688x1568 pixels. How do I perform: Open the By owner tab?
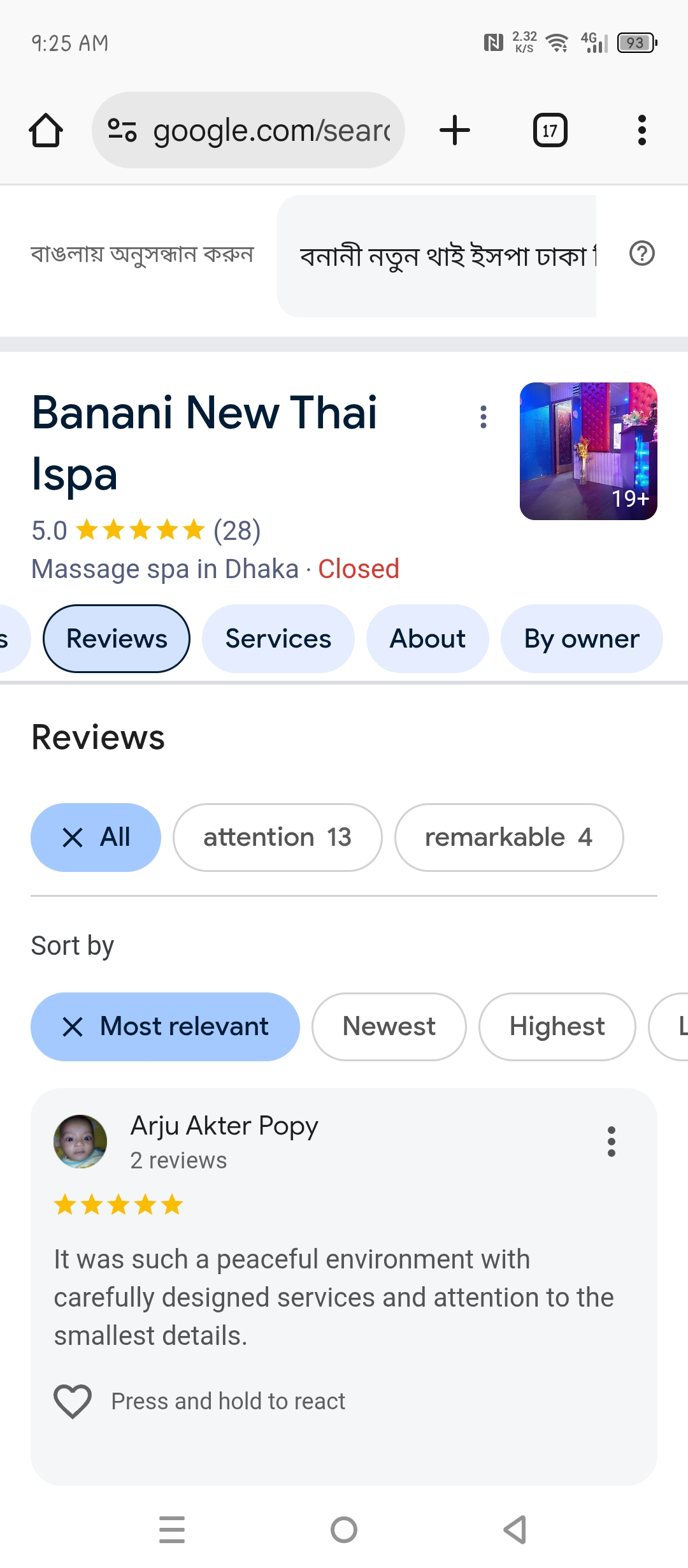(x=581, y=639)
